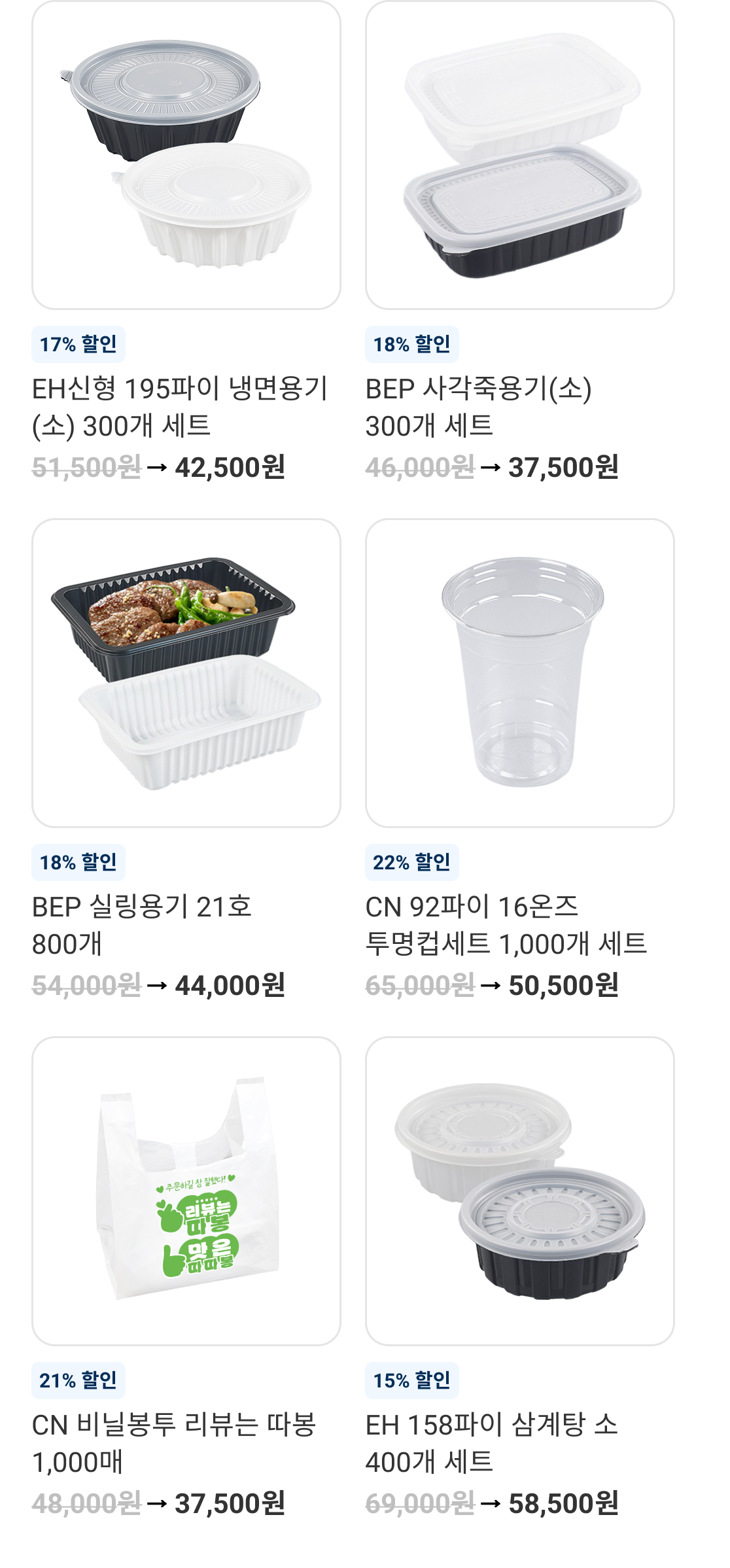Open EH신형 195파이 냉면용기(소) product
The height and width of the screenshot is (1568, 730).
pos(186,156)
